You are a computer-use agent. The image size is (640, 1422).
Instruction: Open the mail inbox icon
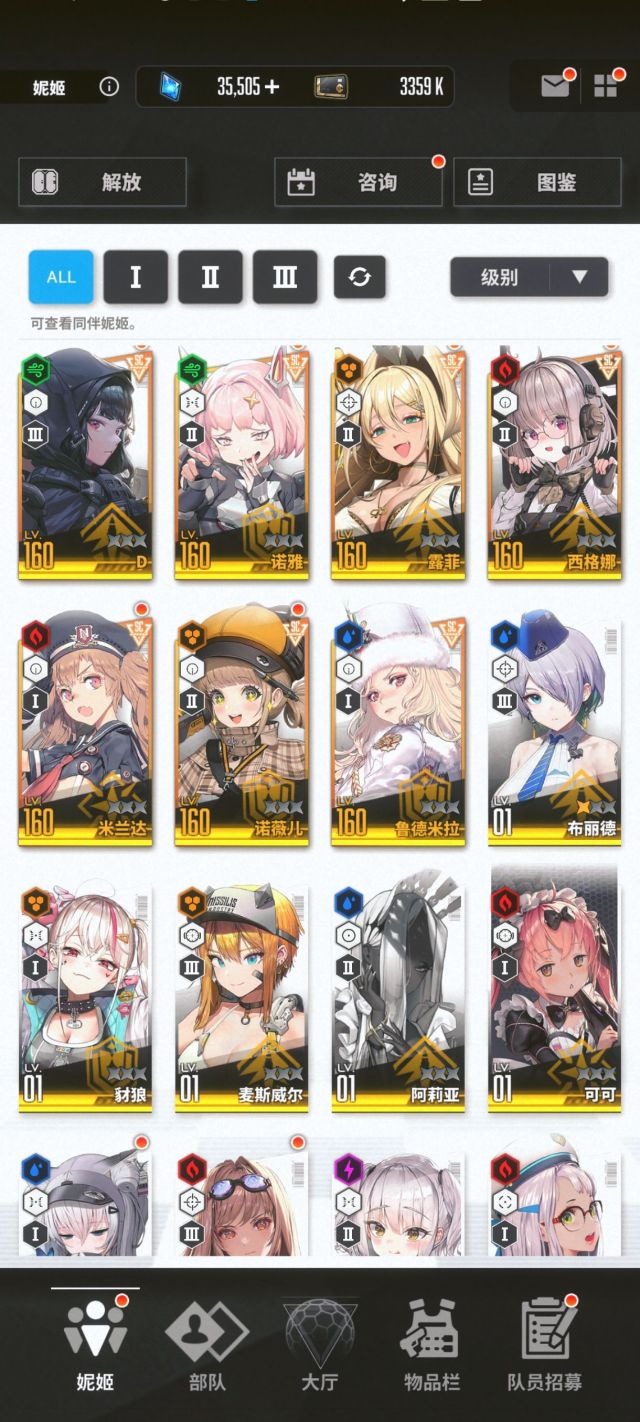(x=555, y=86)
